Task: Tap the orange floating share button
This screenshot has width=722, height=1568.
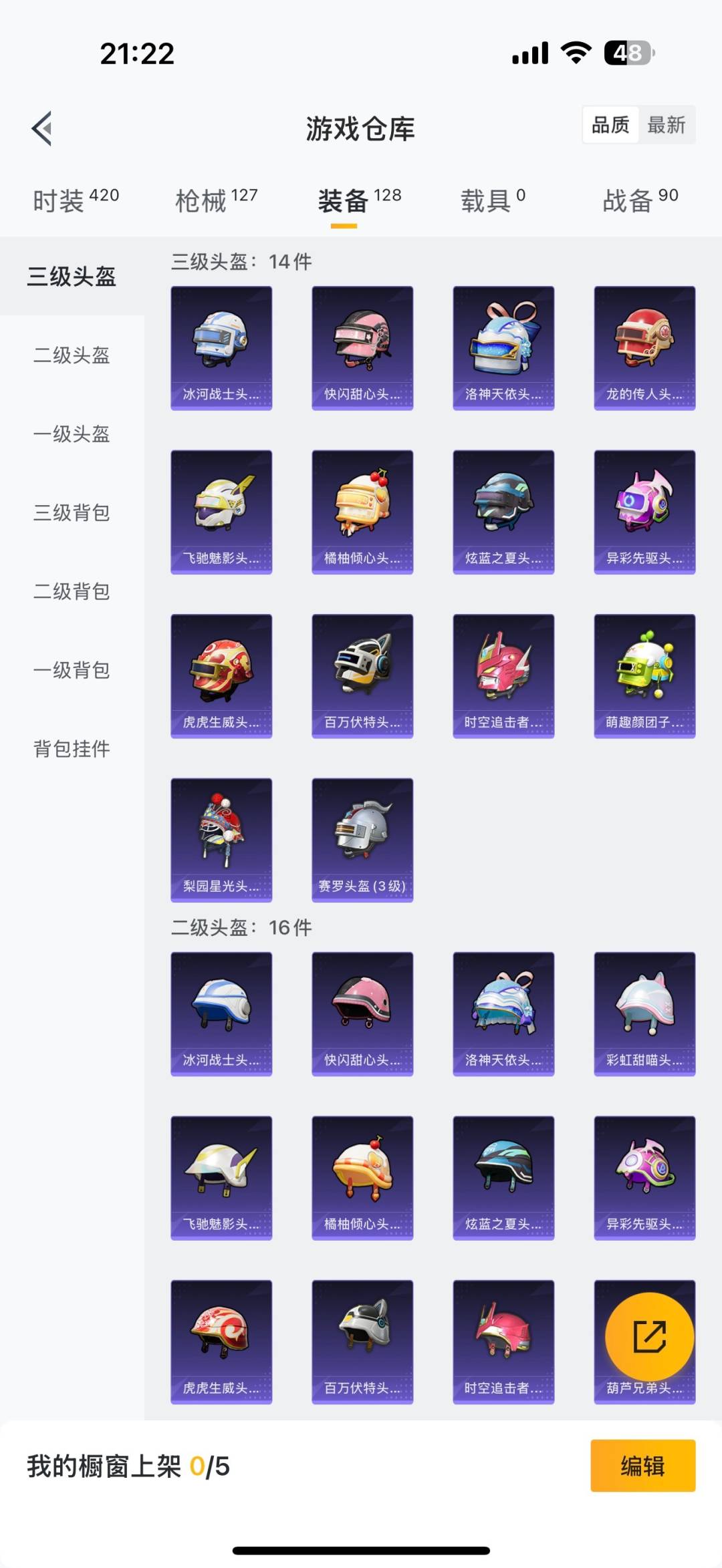Action: point(649,1337)
